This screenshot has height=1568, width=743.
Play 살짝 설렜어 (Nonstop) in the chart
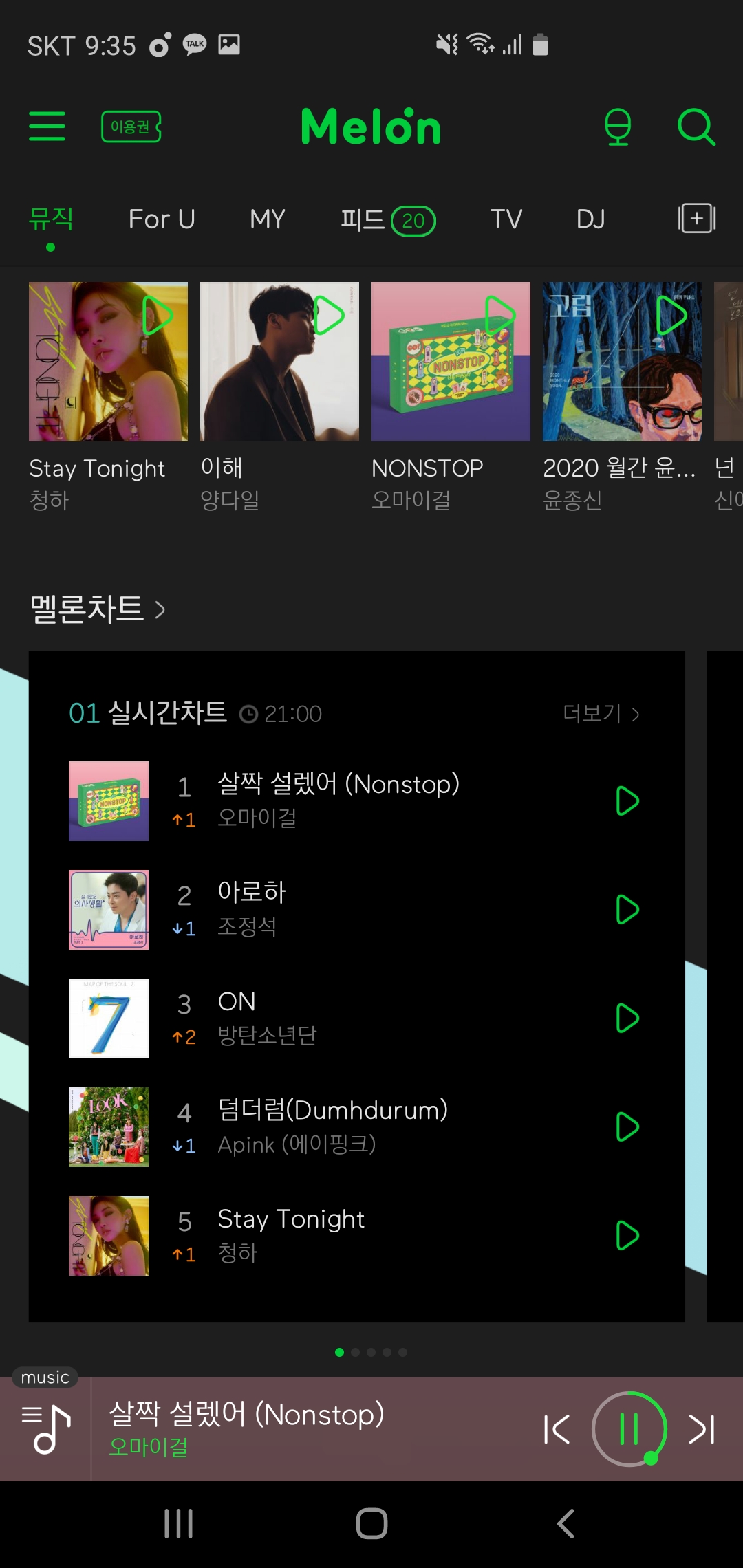627,801
